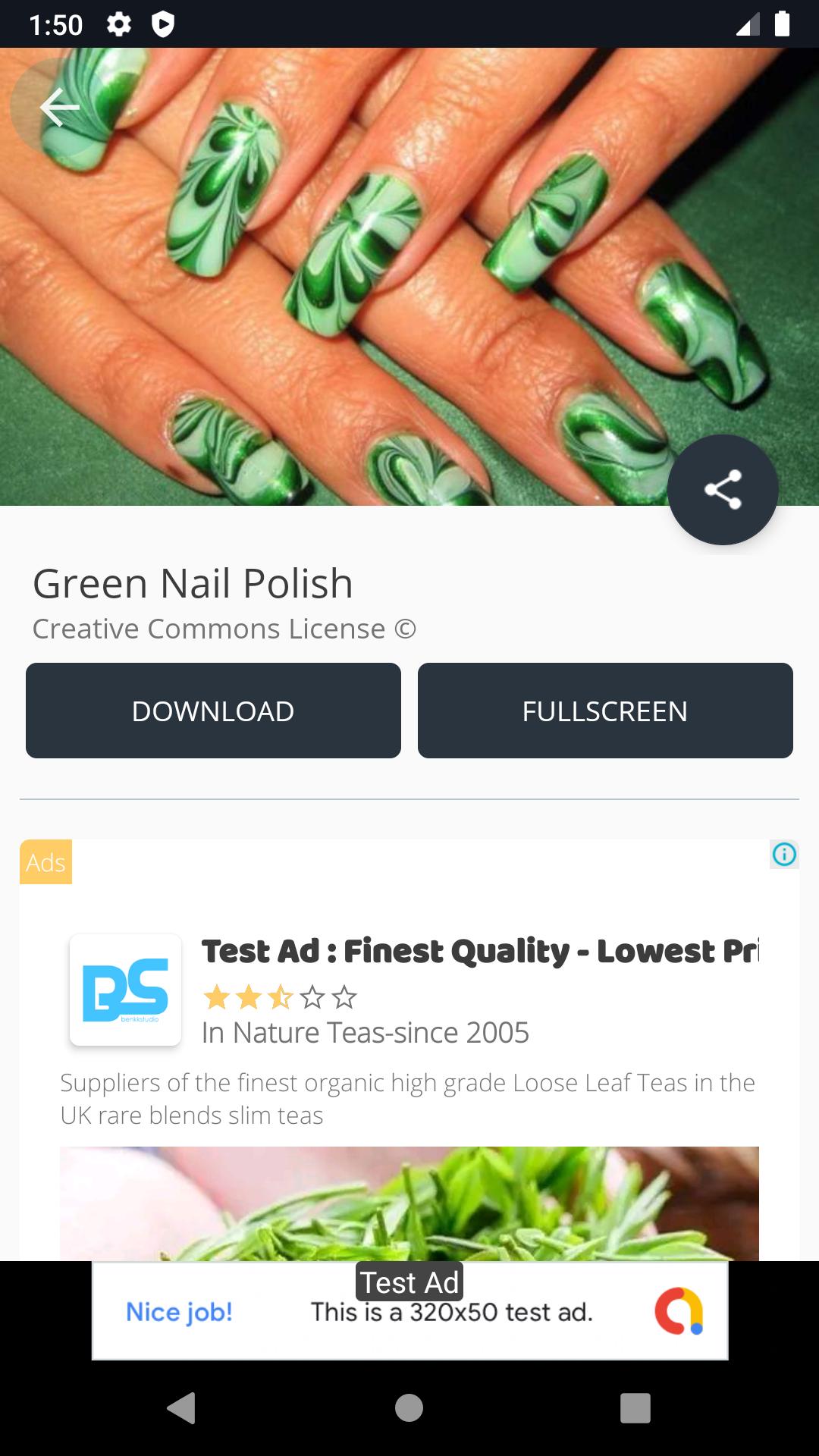This screenshot has width=819, height=1456.
Task: View the image in Fullscreen
Action: 605,710
